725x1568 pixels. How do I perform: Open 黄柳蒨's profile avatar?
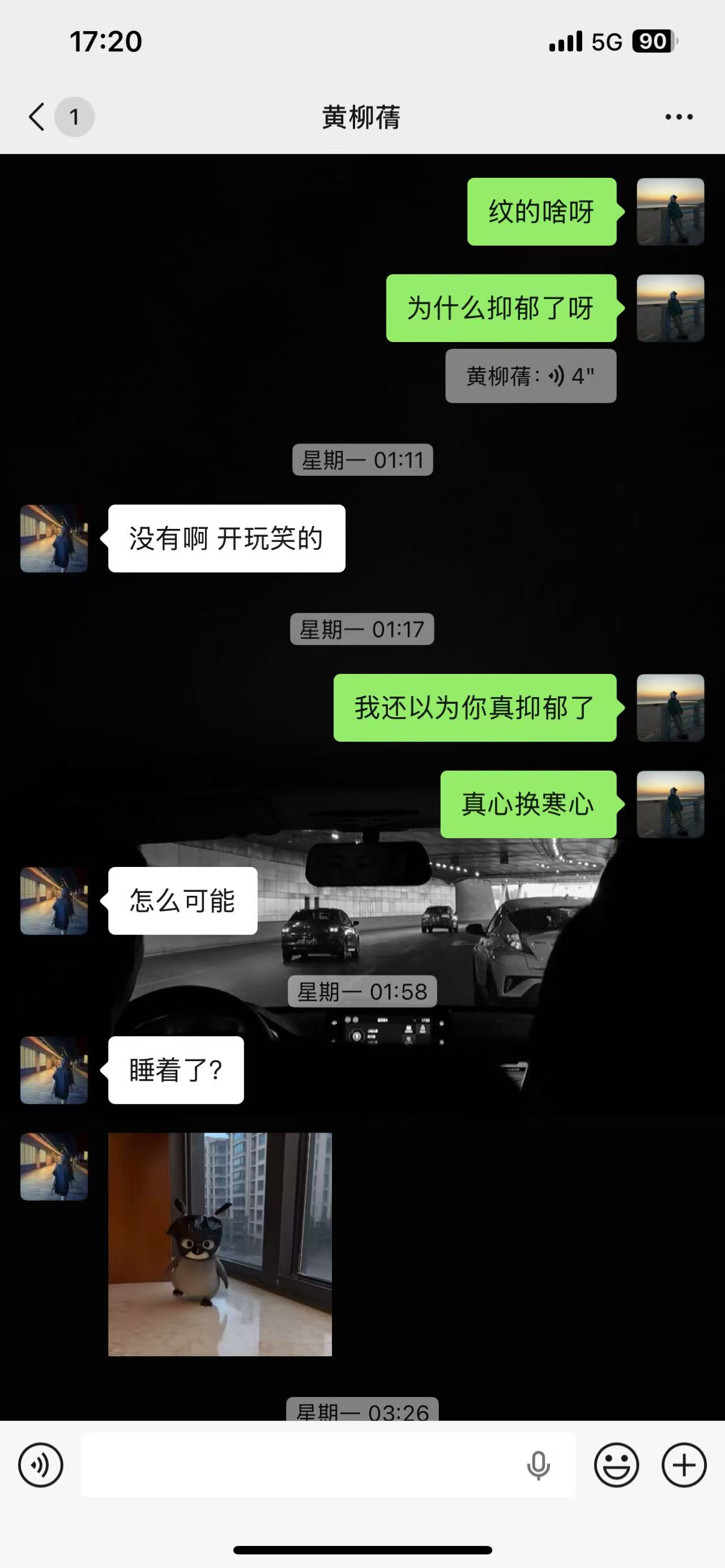point(54,539)
